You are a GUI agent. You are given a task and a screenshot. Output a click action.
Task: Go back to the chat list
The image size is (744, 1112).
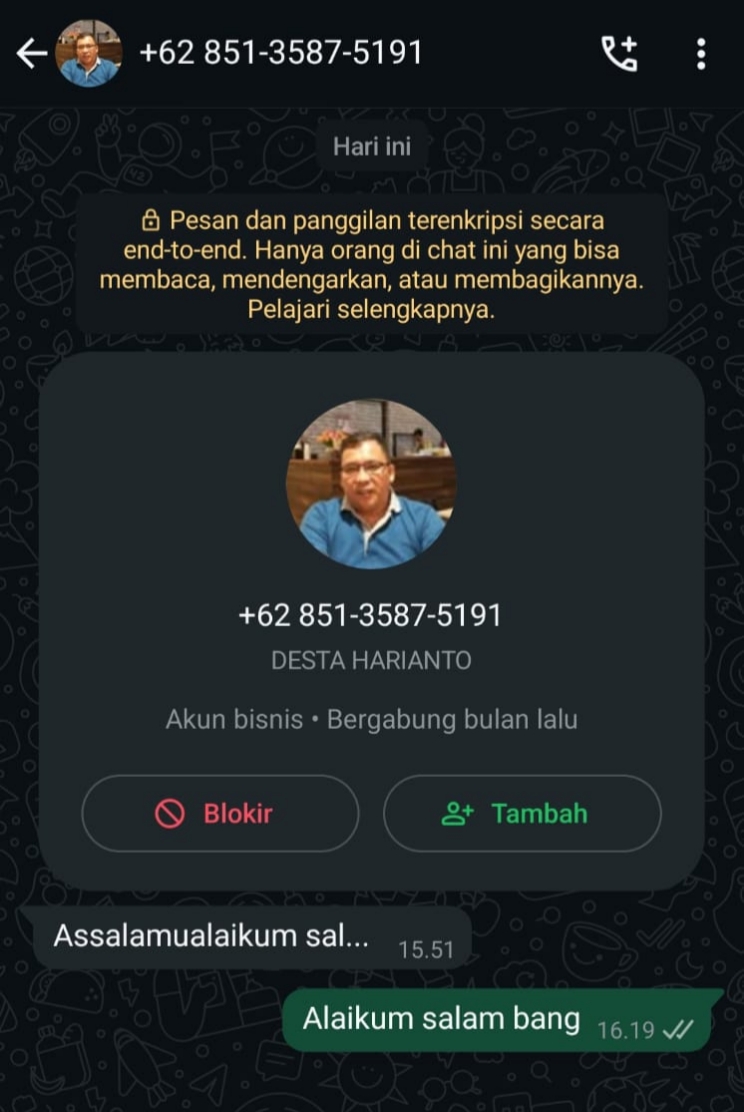(x=32, y=54)
